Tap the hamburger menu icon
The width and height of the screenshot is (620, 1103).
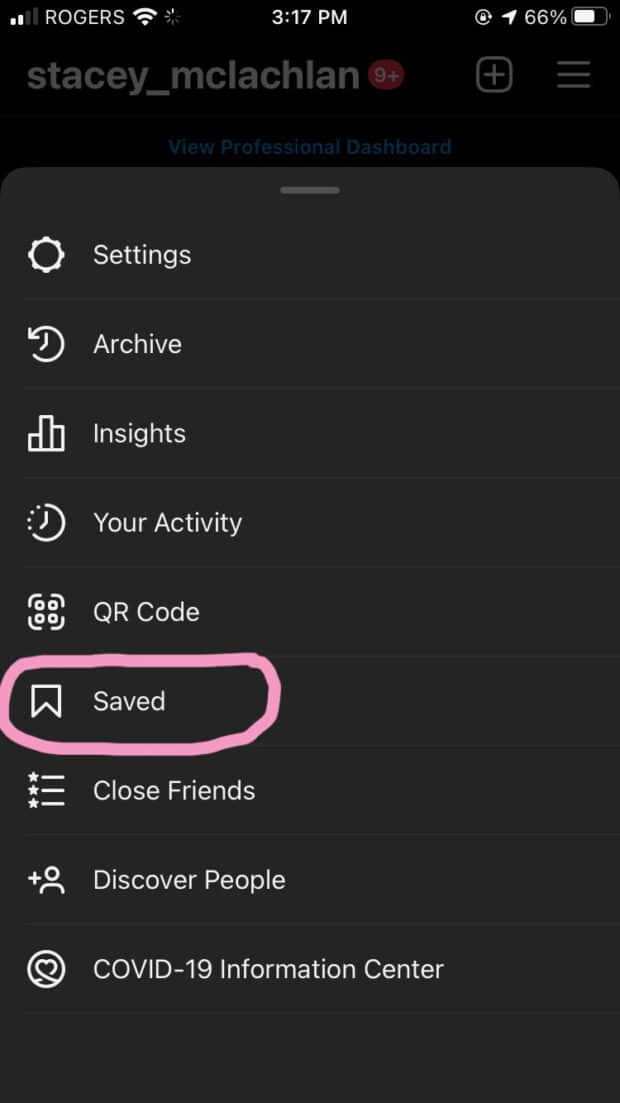573,76
